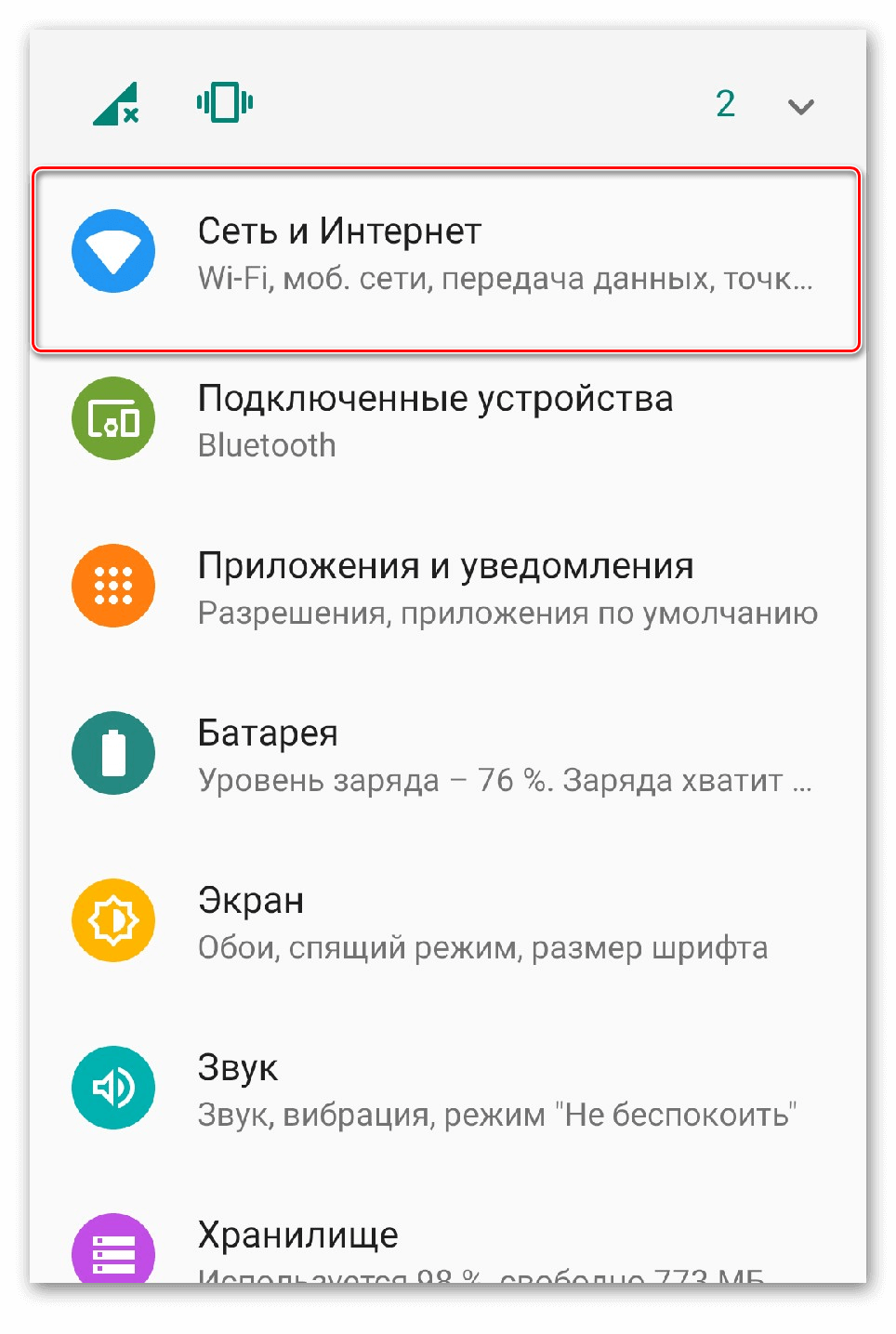Open Приложения и уведомления settings
The width and height of the screenshot is (896, 1334).
pos(446,588)
